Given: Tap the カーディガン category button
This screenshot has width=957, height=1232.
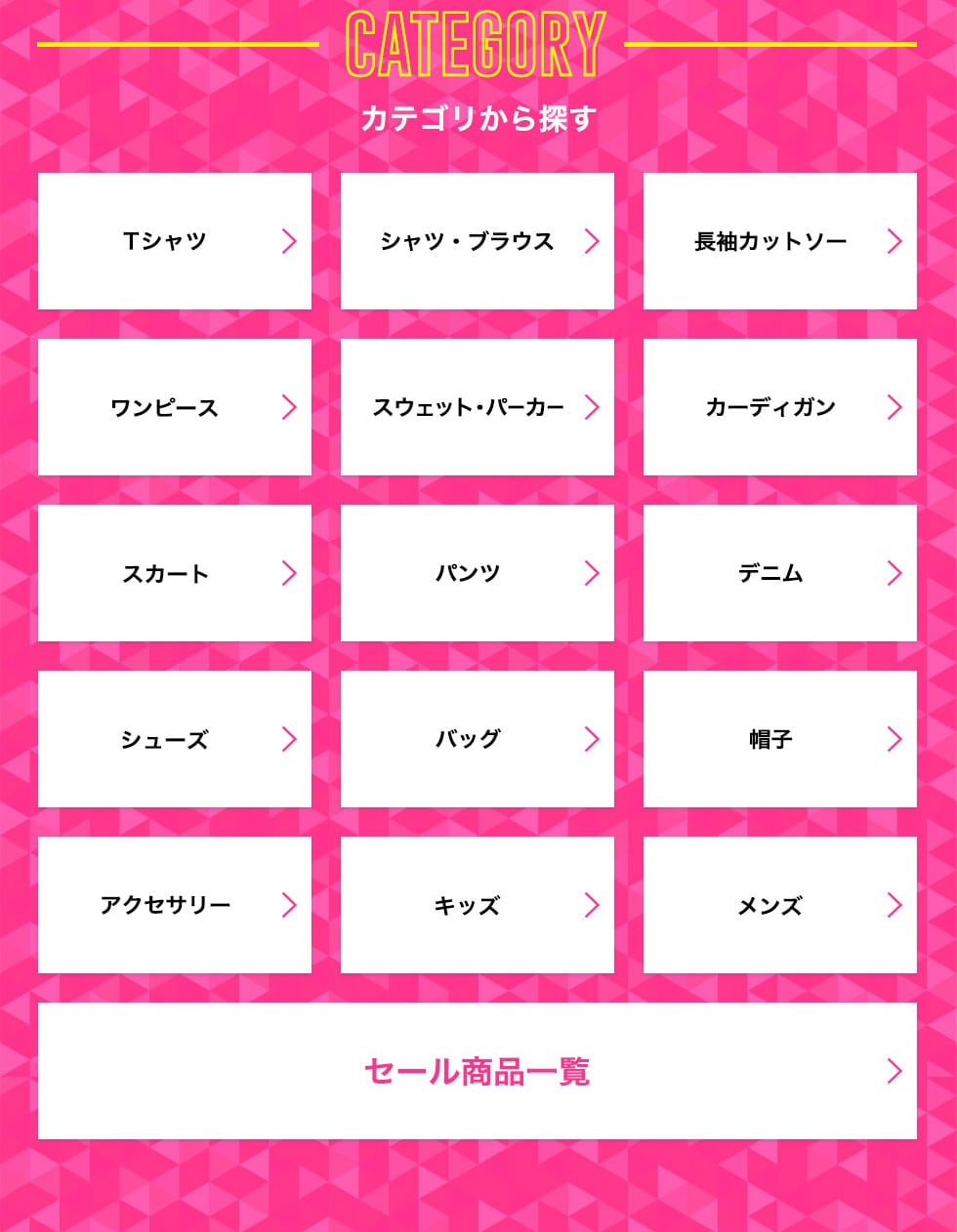Looking at the screenshot, I should point(779,407).
